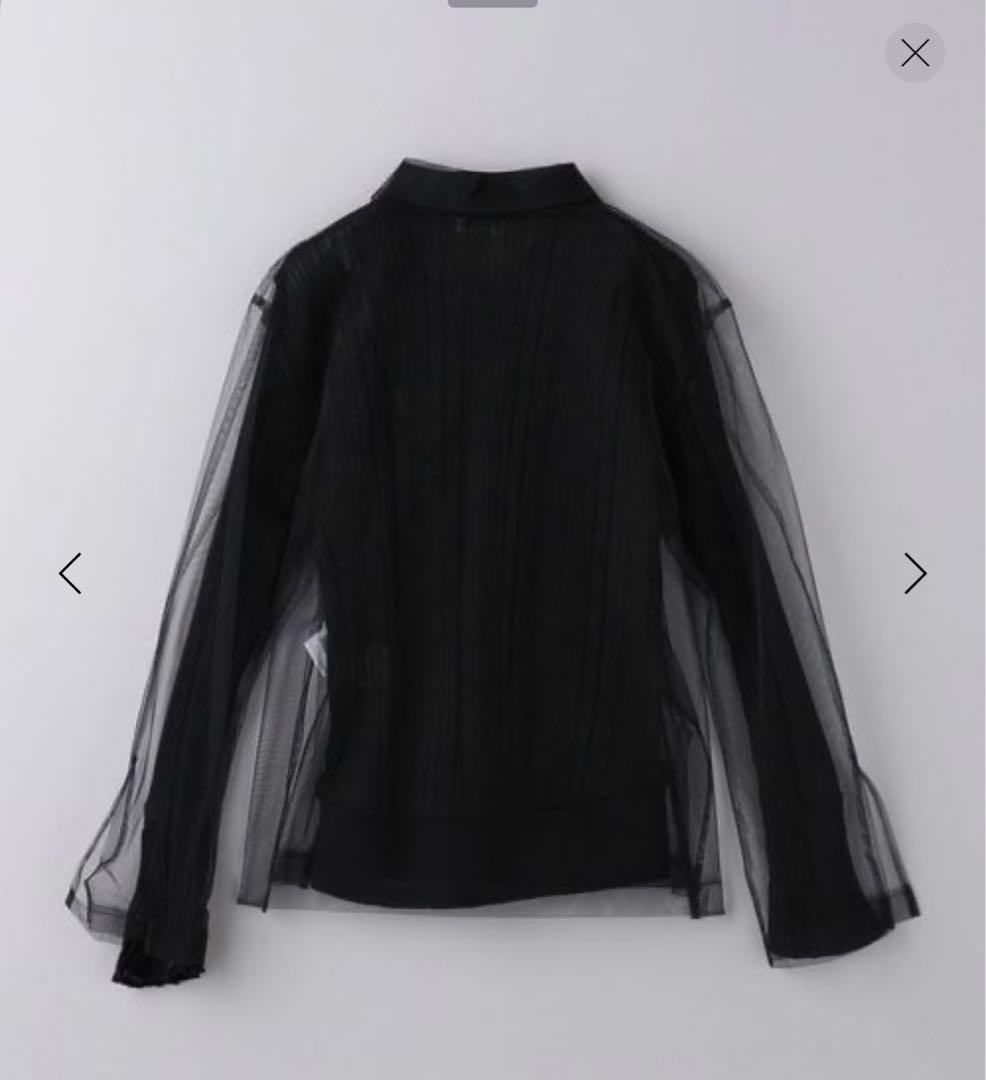Show the next product image
The image size is (986, 1080).
[x=915, y=573]
